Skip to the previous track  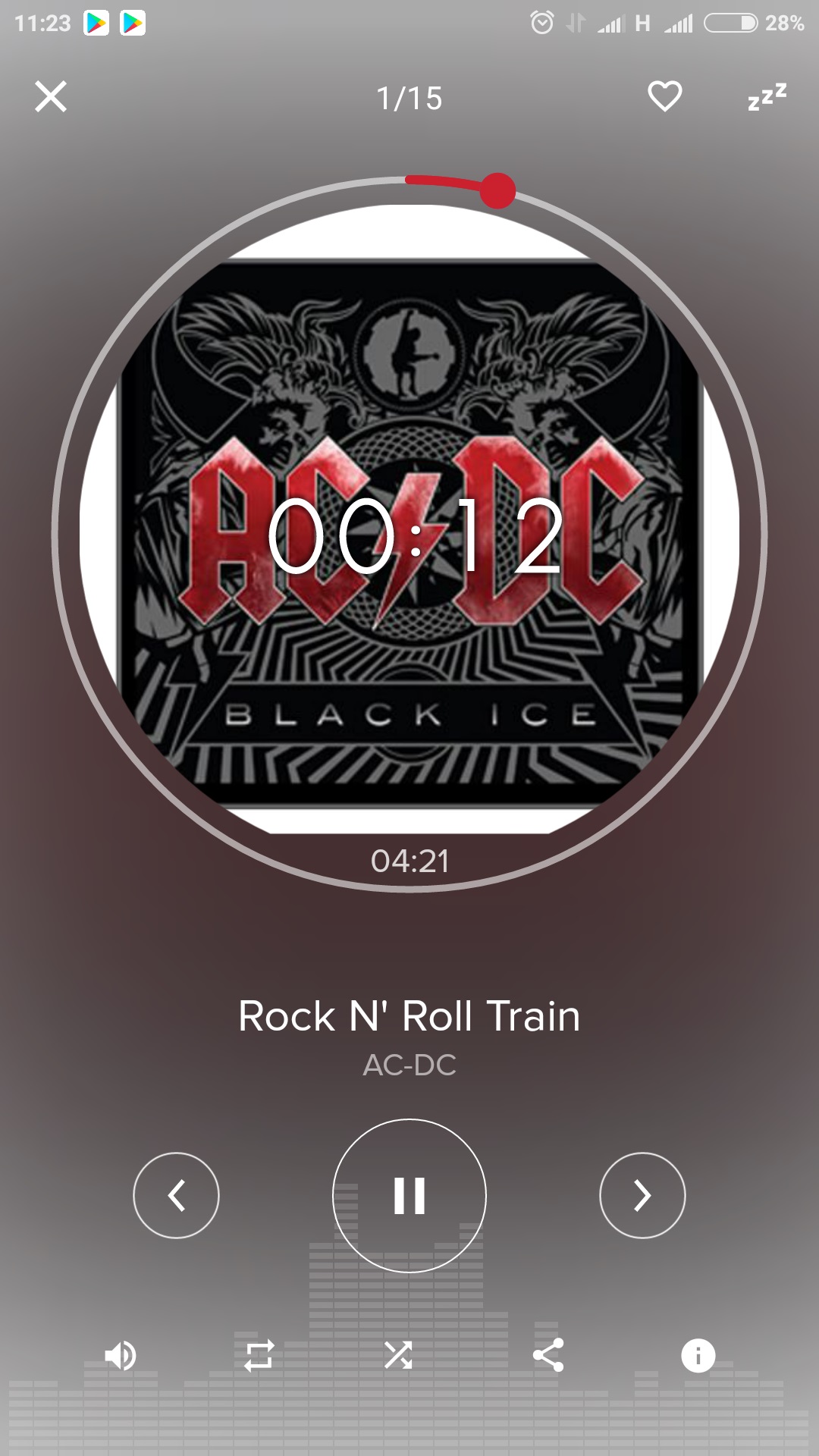176,1196
